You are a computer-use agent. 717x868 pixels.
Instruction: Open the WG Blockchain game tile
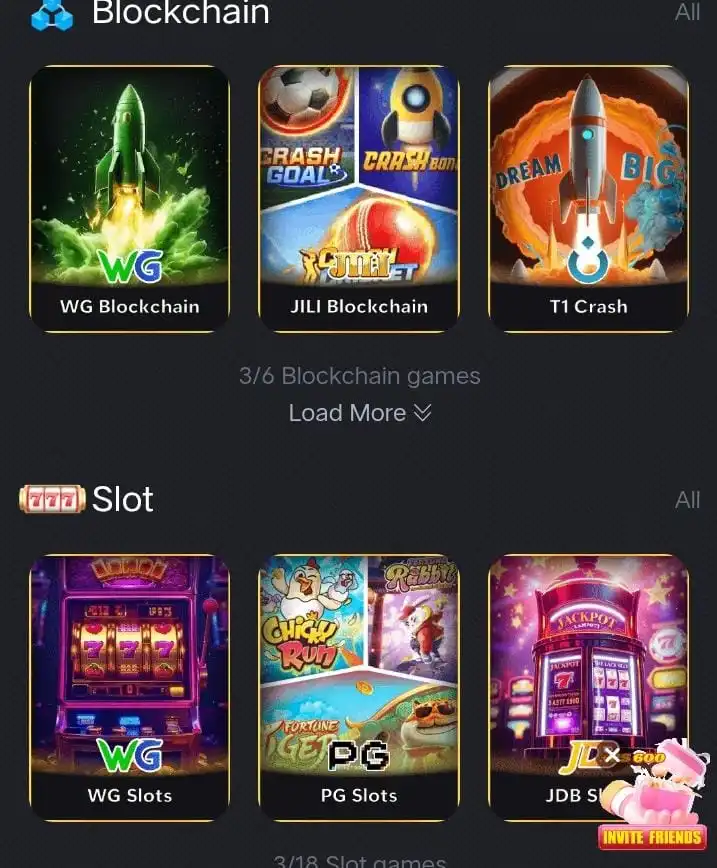[130, 198]
